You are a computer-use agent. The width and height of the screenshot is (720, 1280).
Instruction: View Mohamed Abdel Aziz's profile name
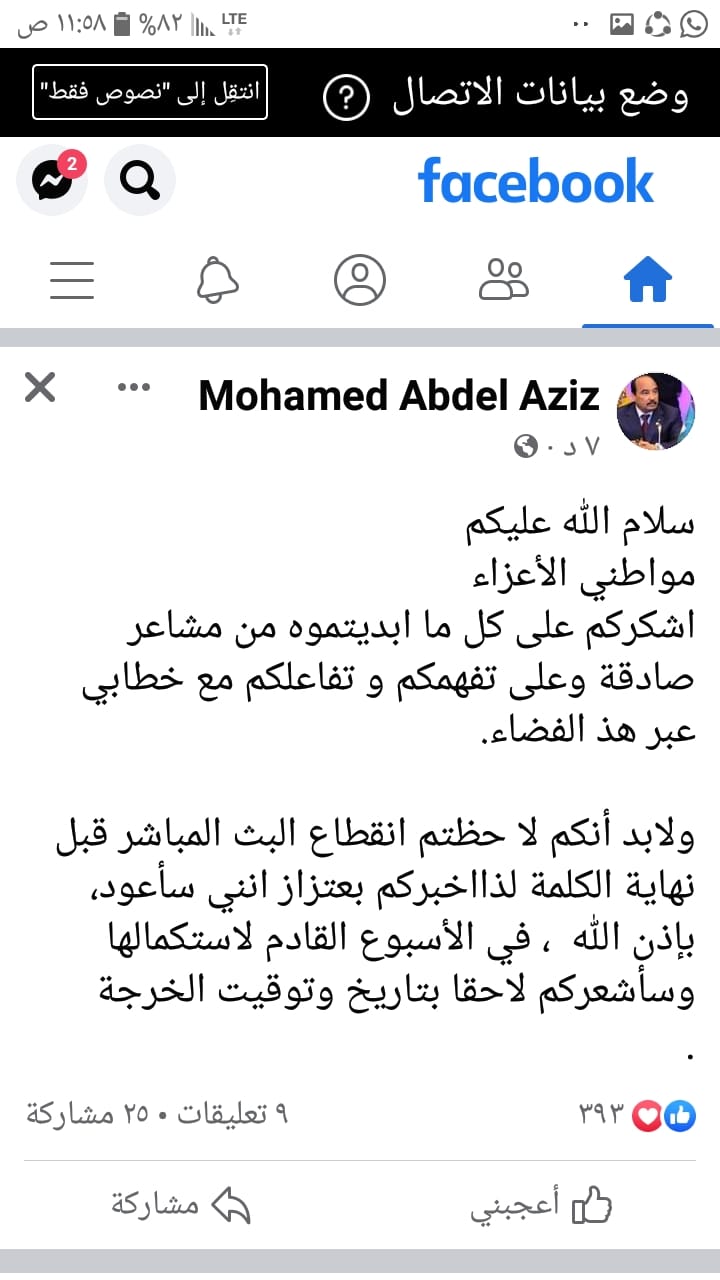point(399,397)
